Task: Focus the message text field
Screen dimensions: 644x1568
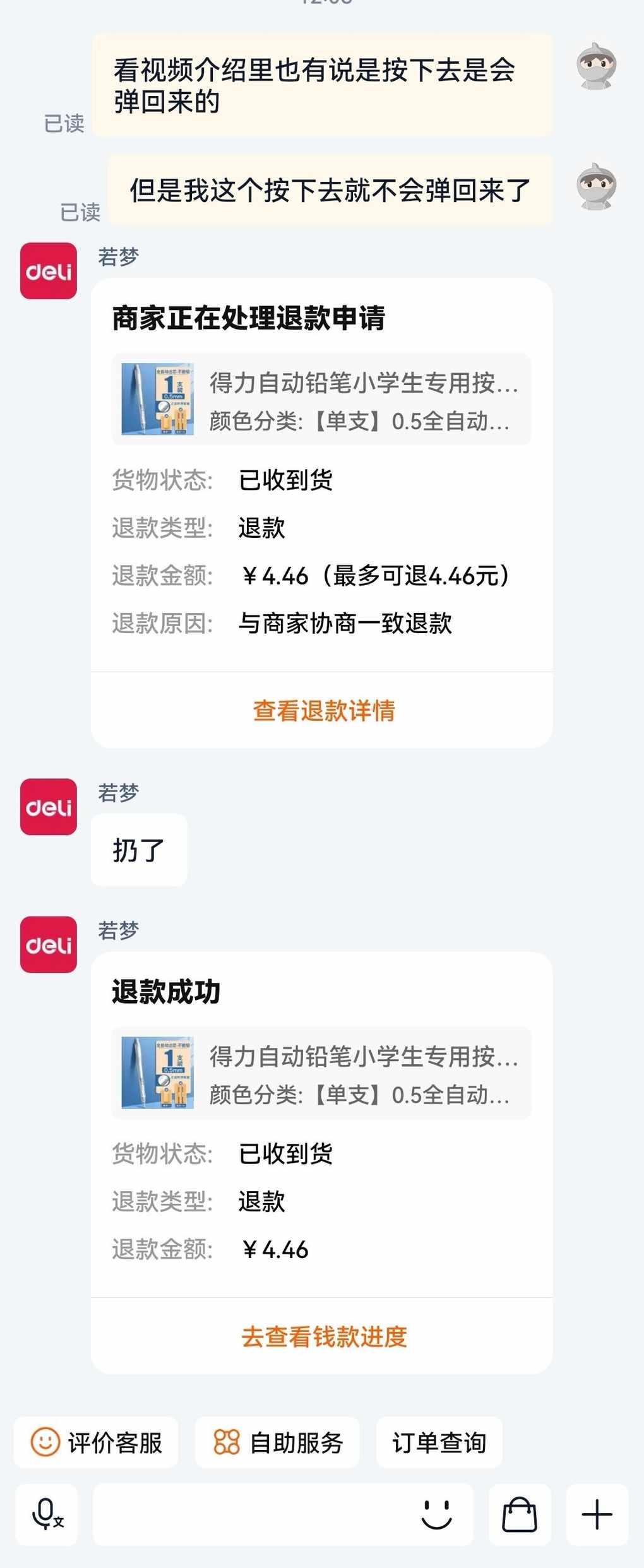Action: coord(253,1515)
